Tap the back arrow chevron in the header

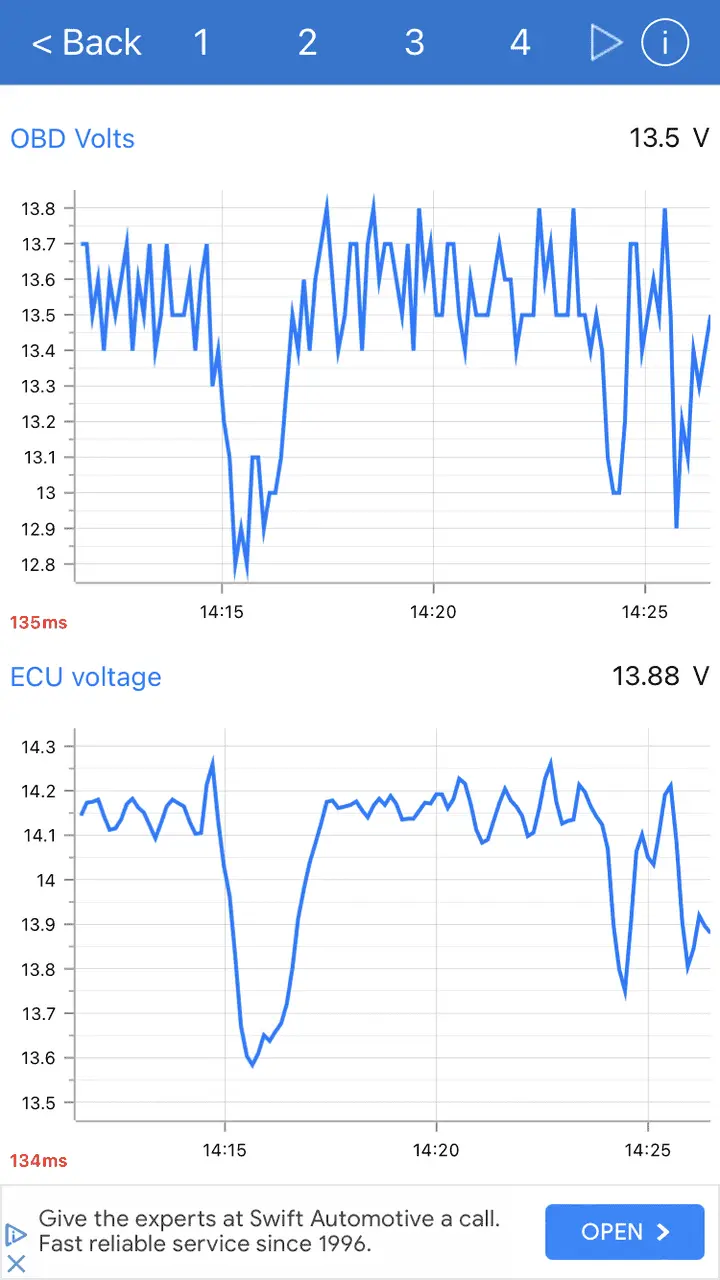click(42, 42)
